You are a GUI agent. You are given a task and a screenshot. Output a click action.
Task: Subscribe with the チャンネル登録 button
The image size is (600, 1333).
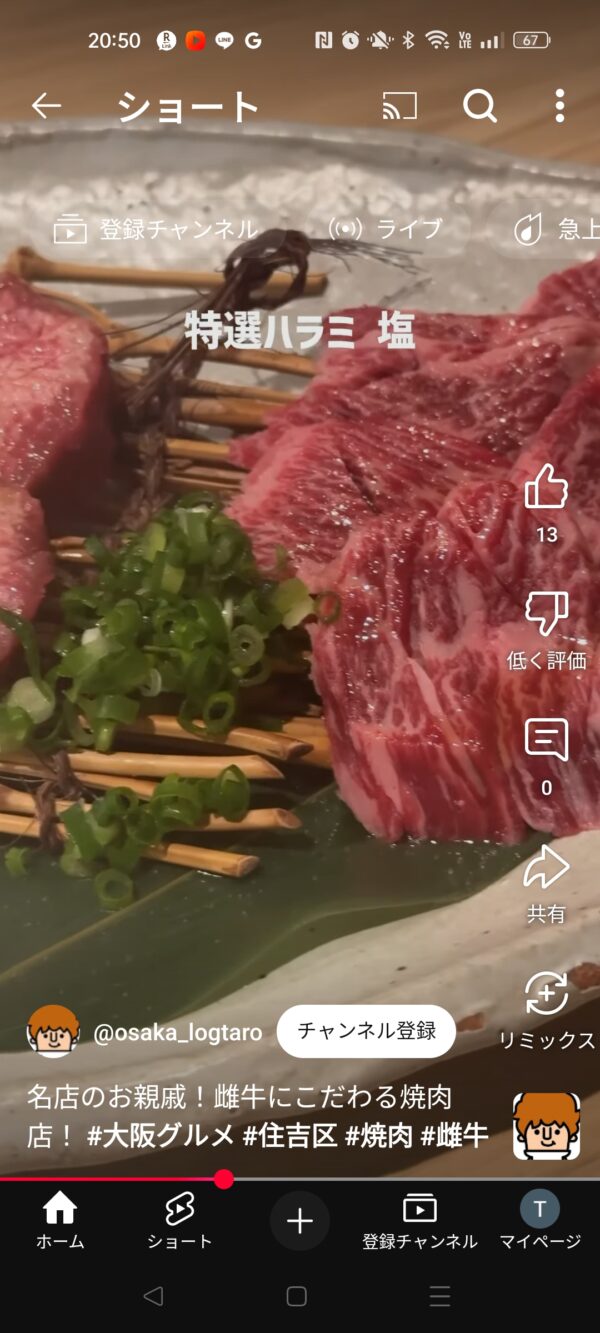pyautogui.click(x=366, y=1031)
